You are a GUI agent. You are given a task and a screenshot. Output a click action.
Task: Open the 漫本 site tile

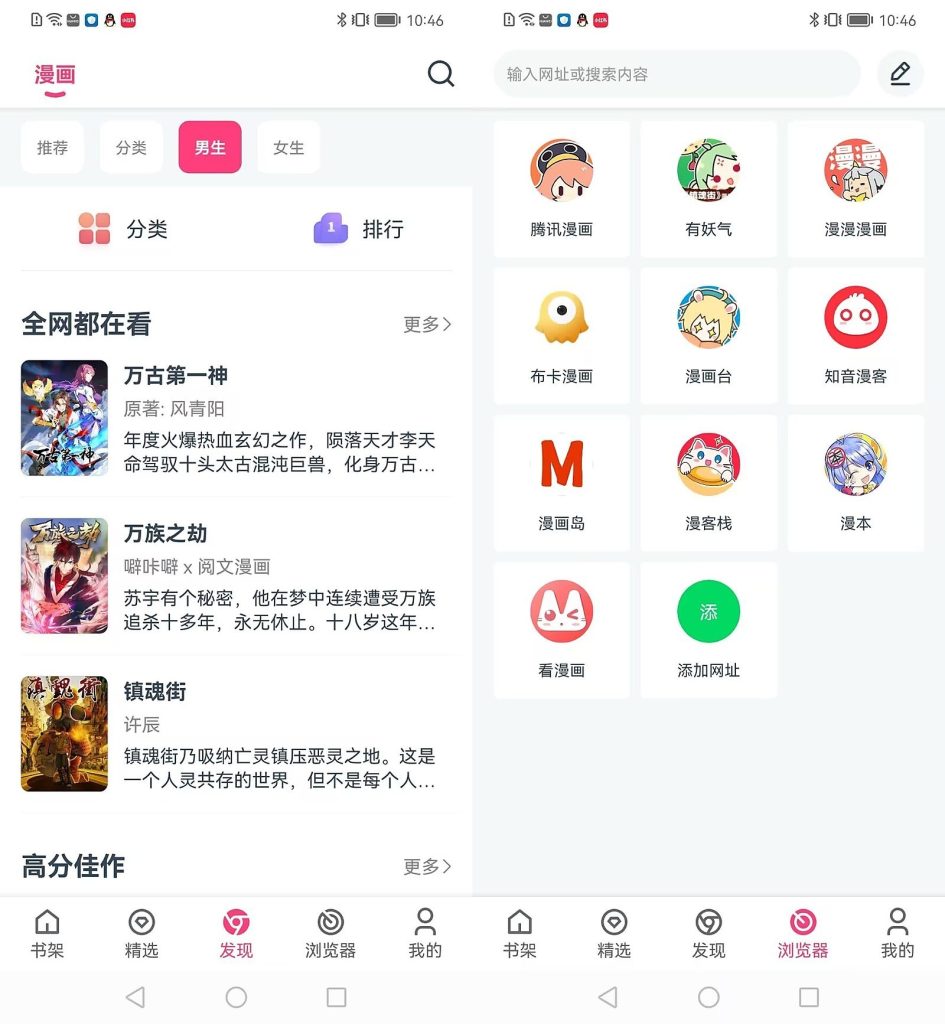click(x=855, y=483)
